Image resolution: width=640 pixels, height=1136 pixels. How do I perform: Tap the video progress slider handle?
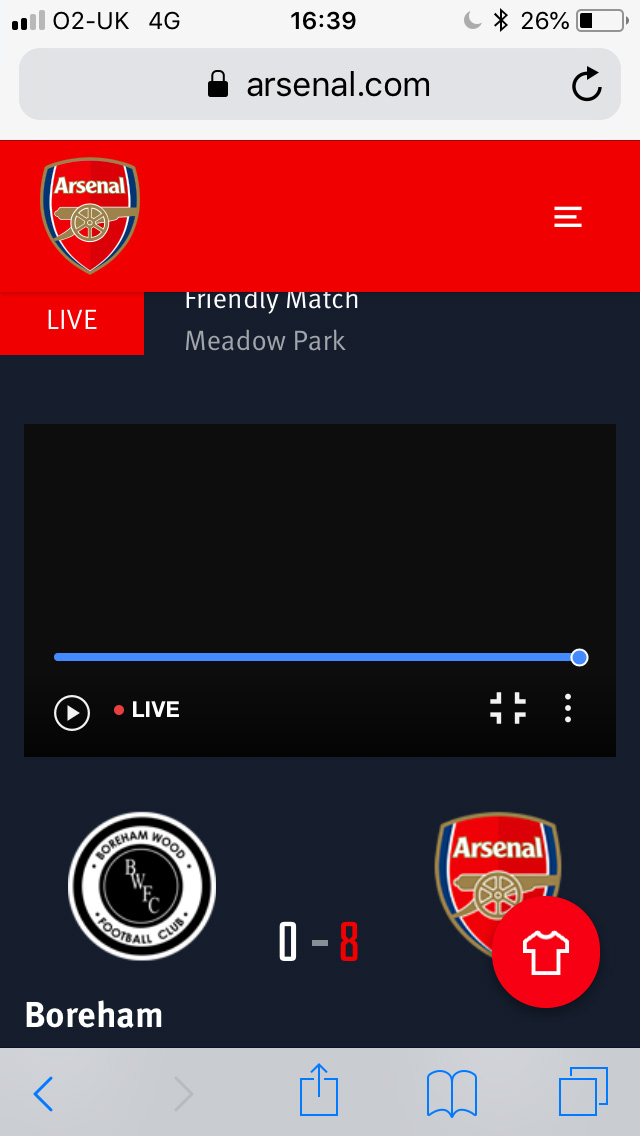pyautogui.click(x=579, y=657)
